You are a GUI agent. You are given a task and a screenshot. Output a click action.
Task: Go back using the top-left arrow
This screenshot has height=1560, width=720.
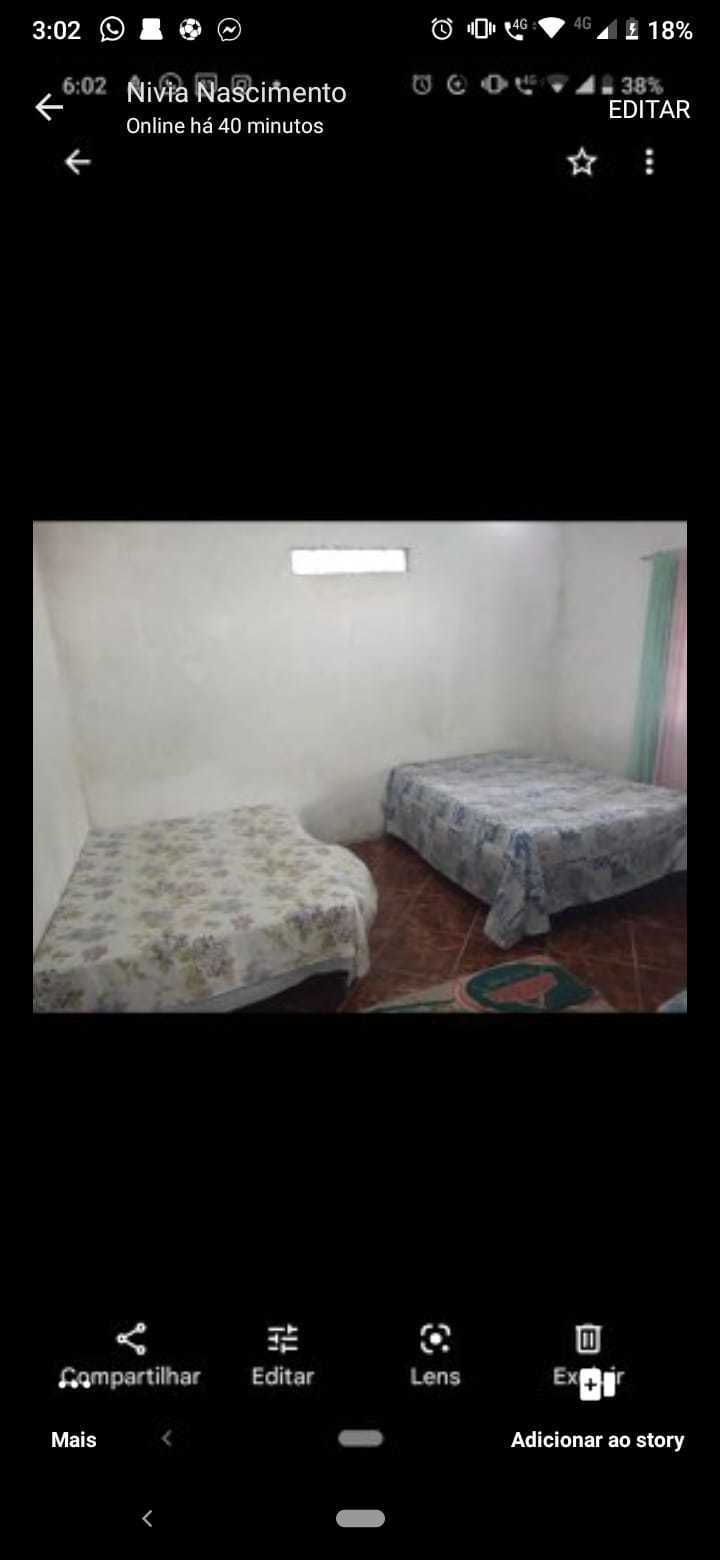coord(48,107)
